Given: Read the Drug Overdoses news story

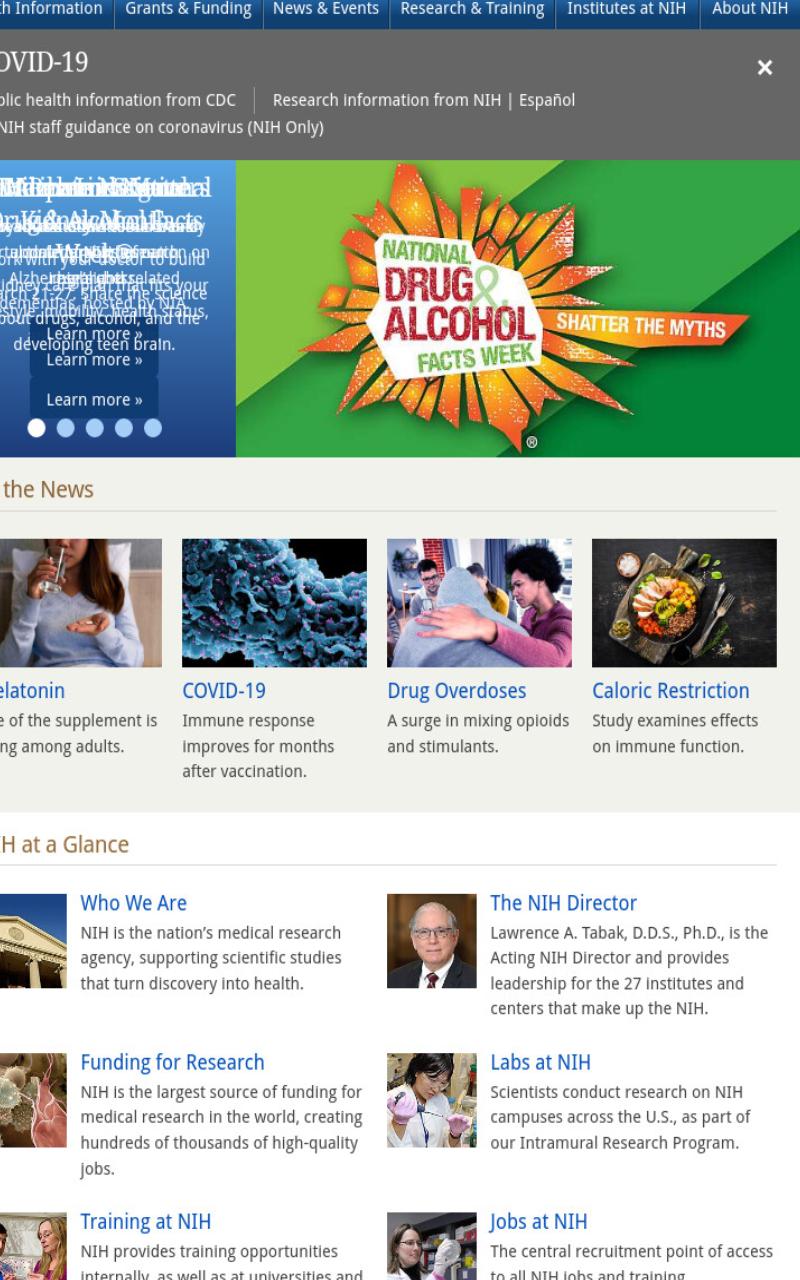Looking at the screenshot, I should pyautogui.click(x=457, y=691).
